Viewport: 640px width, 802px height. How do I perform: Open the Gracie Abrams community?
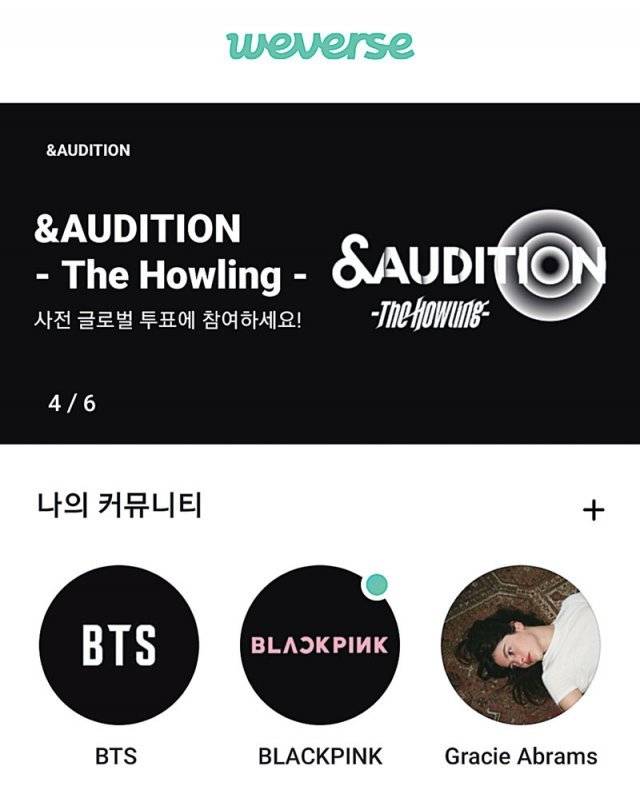click(x=521, y=646)
